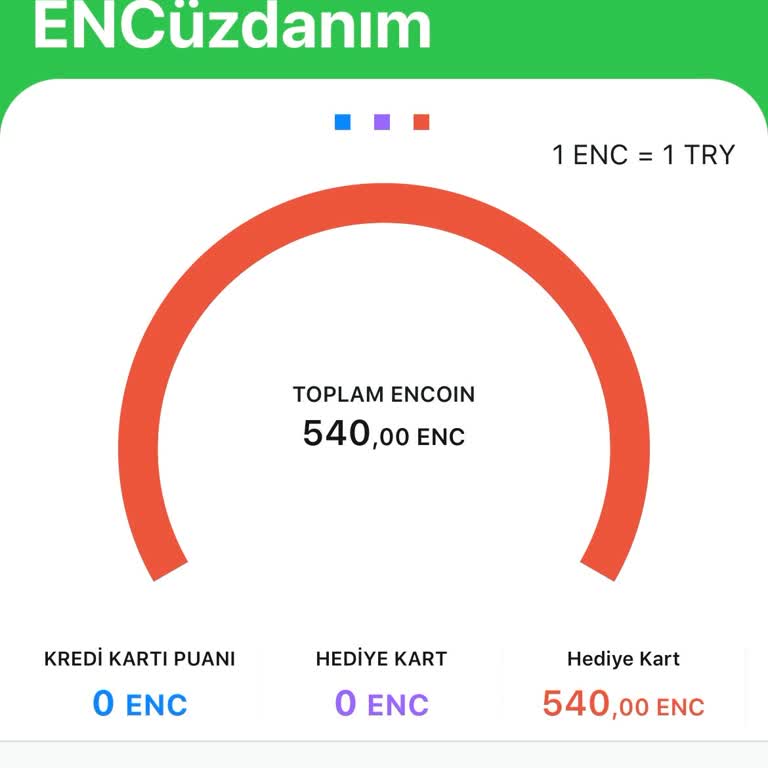Image resolution: width=768 pixels, height=768 pixels.
Task: Open the Hediye Kart card showing 540,00 ENC
Action: [623, 684]
